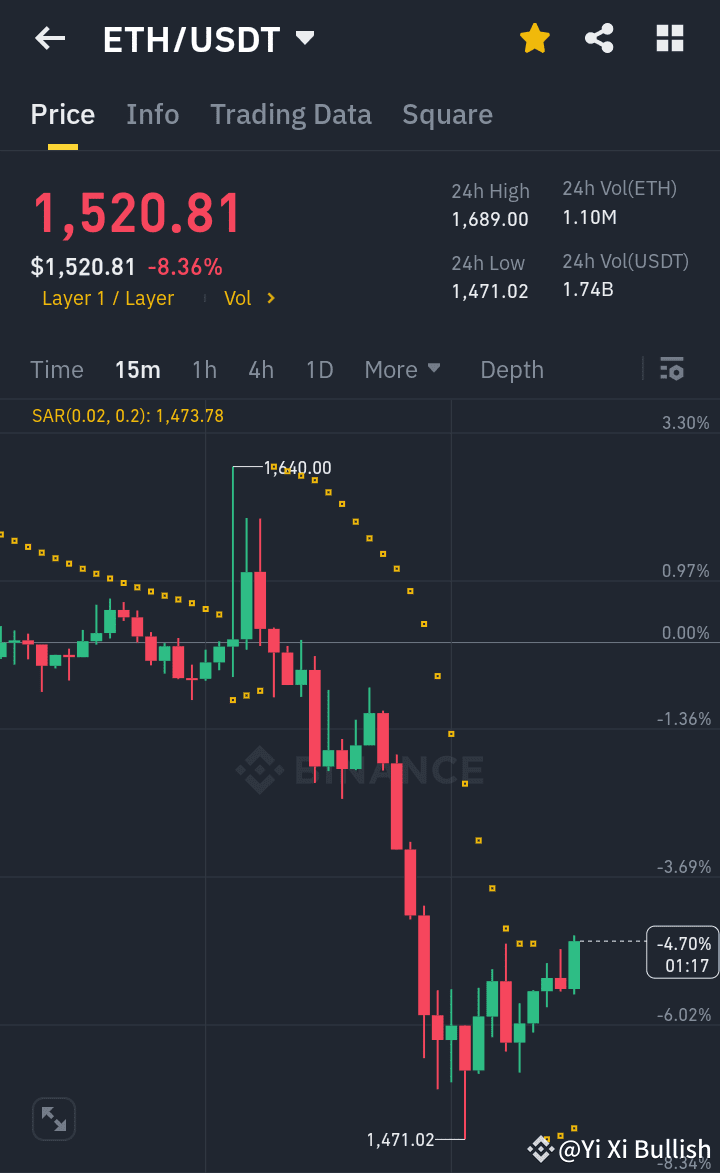
Task: Tap the star to favorite ETH/USDT
Action: (x=535, y=38)
